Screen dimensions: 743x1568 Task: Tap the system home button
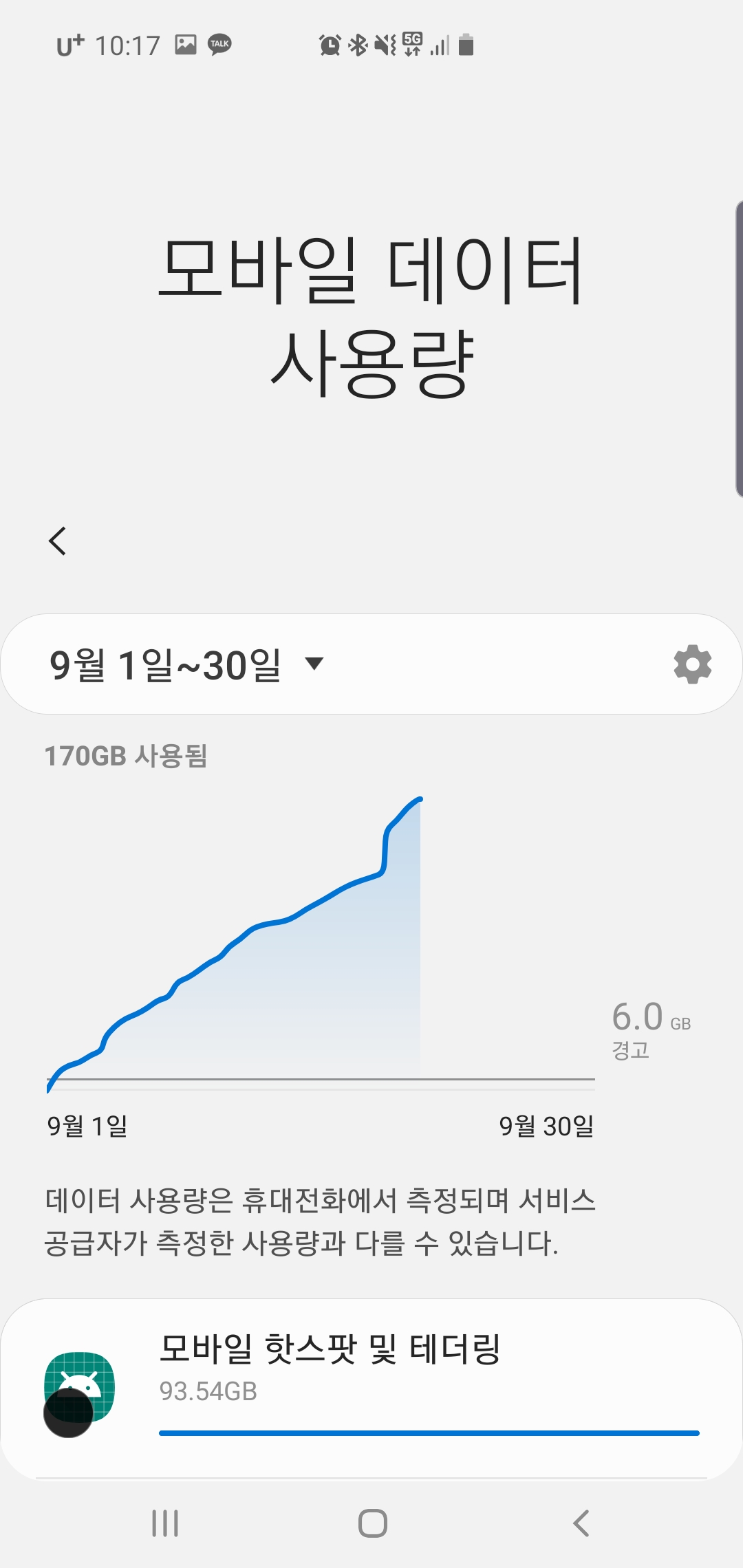[x=372, y=1523]
